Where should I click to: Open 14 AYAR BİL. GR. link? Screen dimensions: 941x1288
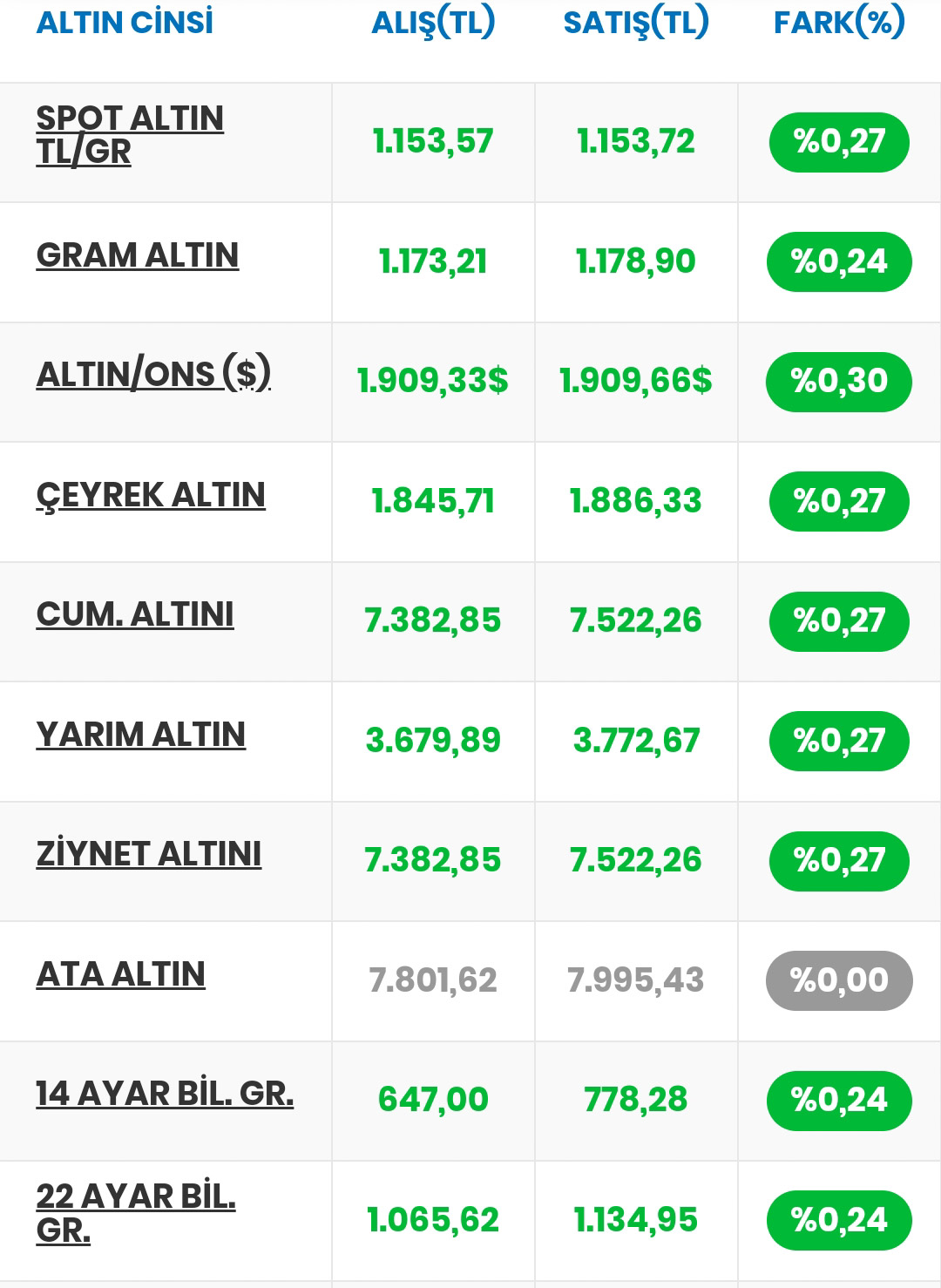(165, 1094)
